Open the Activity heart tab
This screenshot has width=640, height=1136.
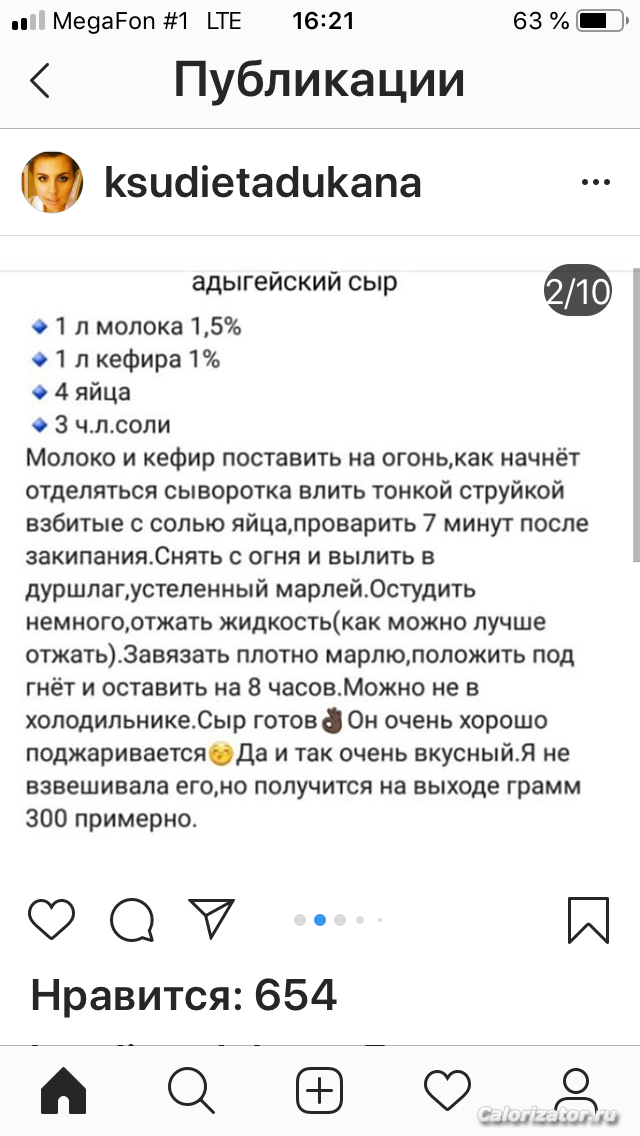coord(447,1090)
